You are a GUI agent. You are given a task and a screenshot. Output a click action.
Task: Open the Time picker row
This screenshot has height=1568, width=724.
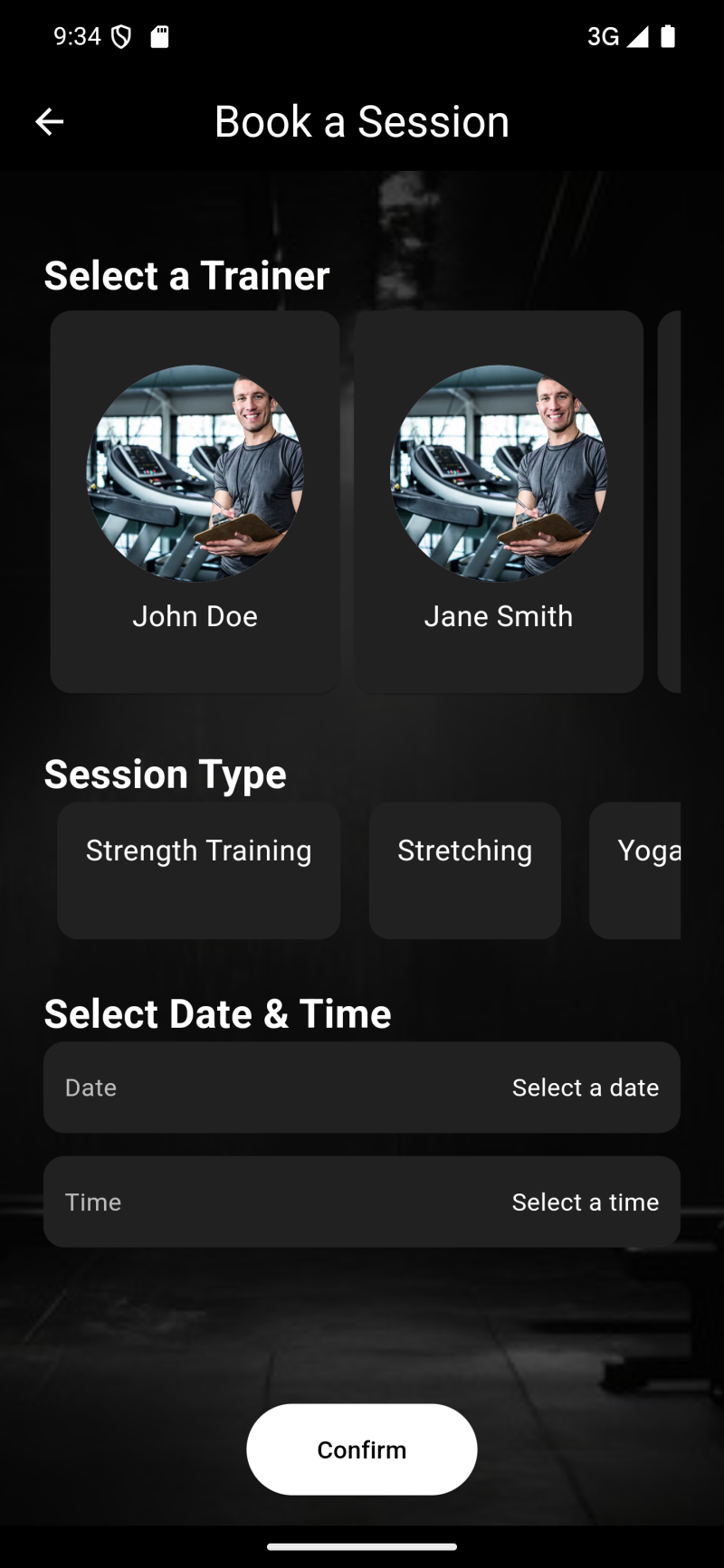point(362,1202)
